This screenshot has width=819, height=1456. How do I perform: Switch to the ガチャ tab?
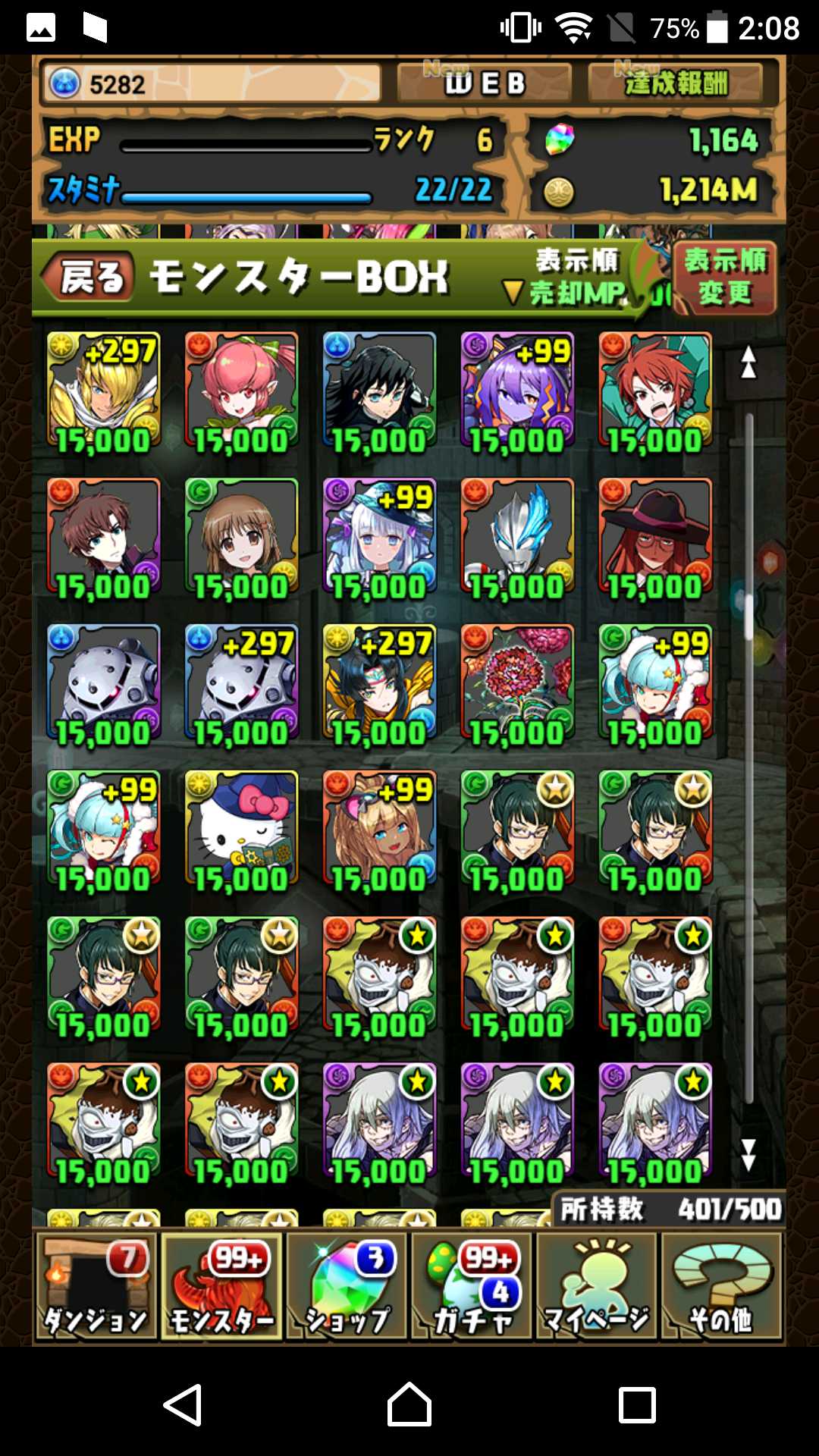[472, 1286]
